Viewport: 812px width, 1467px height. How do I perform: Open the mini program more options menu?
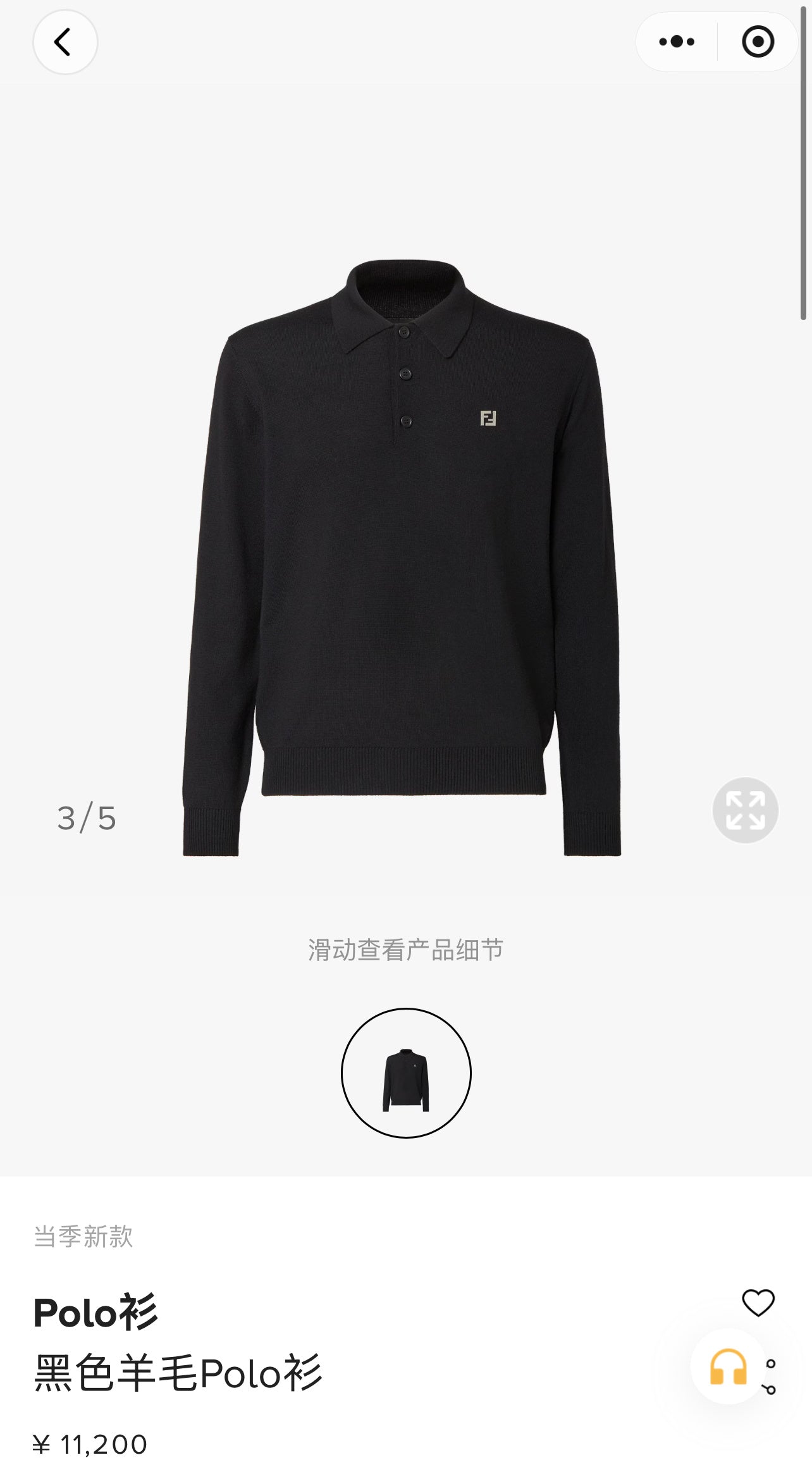coord(676,42)
